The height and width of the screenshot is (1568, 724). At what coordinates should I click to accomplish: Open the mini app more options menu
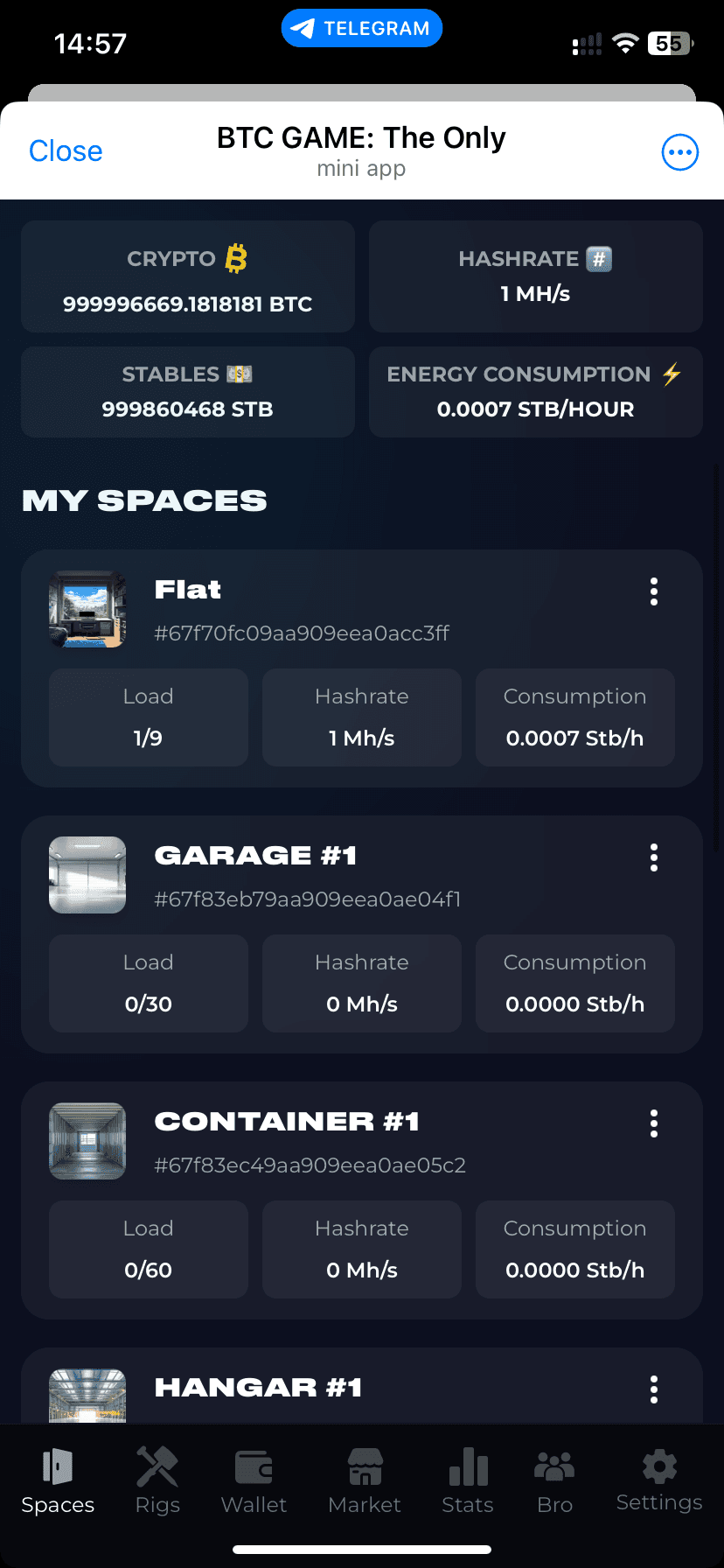(x=679, y=152)
